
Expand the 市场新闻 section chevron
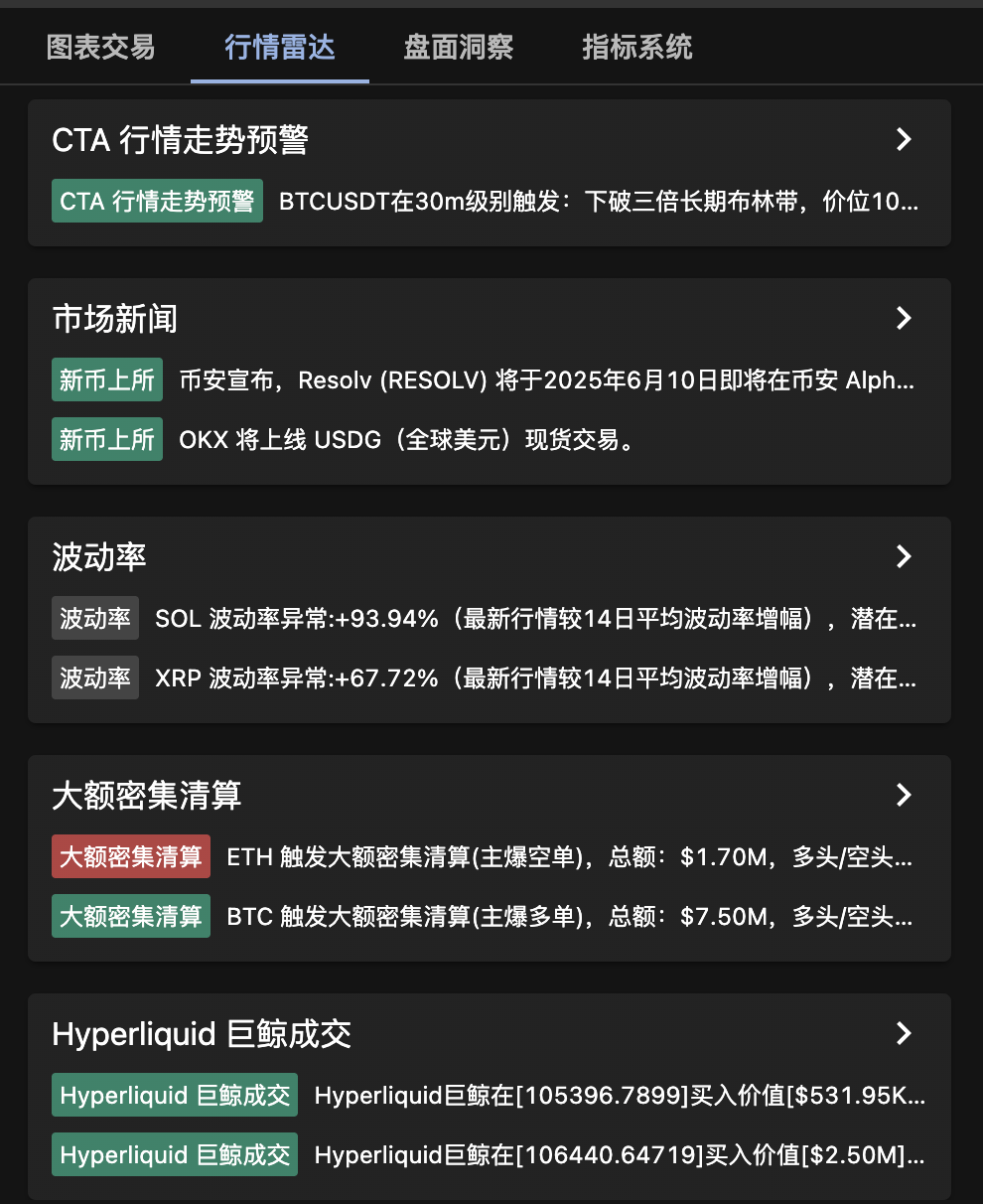pyautogui.click(x=904, y=318)
